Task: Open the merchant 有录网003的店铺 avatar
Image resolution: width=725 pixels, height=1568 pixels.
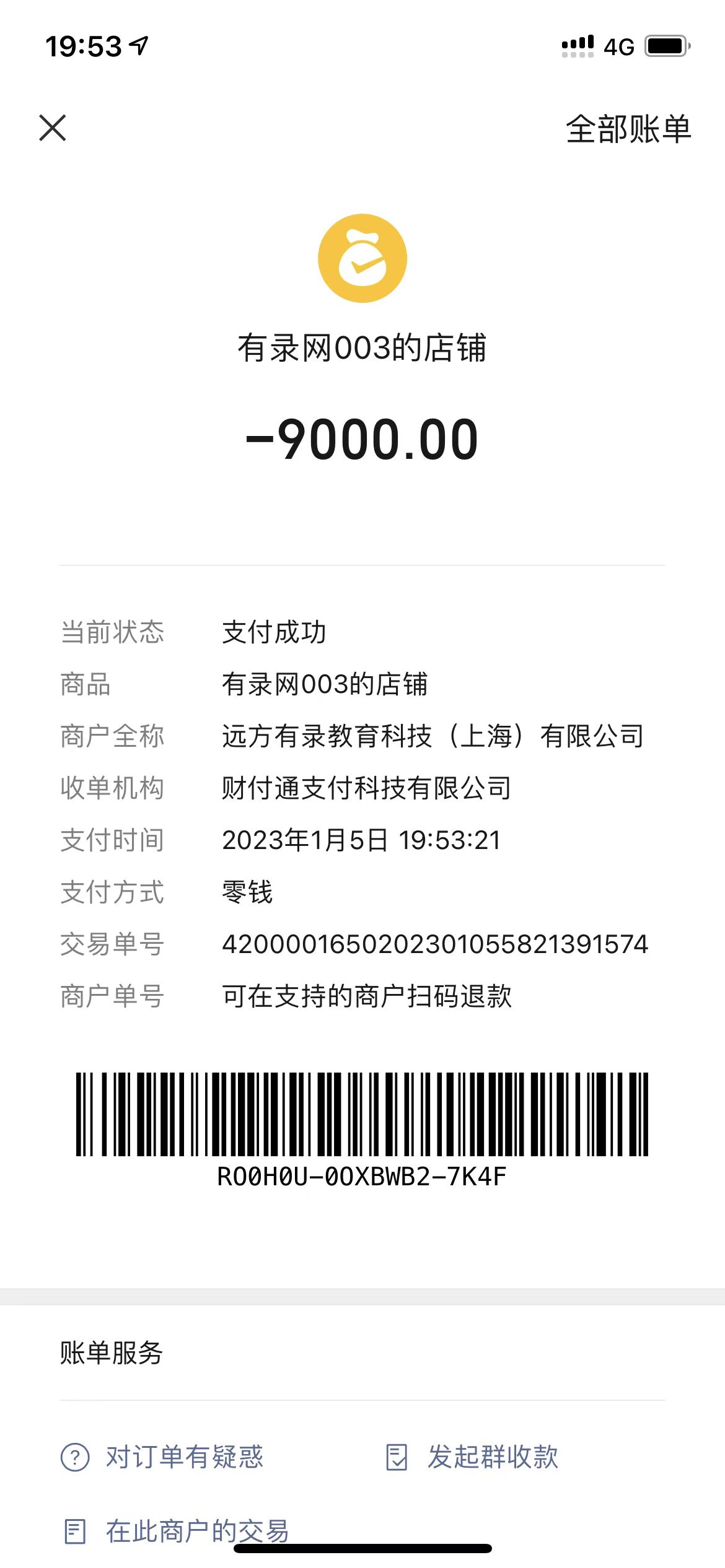Action: [x=362, y=258]
